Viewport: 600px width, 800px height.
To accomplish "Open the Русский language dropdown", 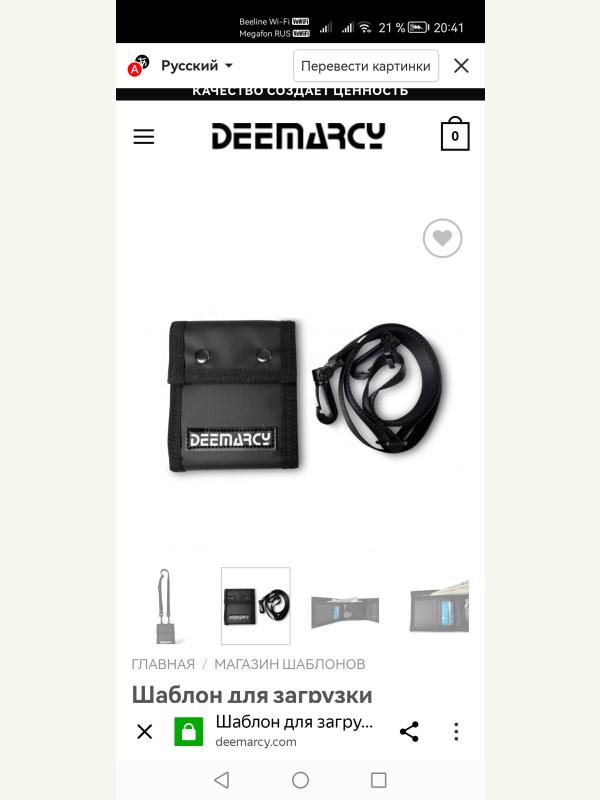I will pos(196,66).
